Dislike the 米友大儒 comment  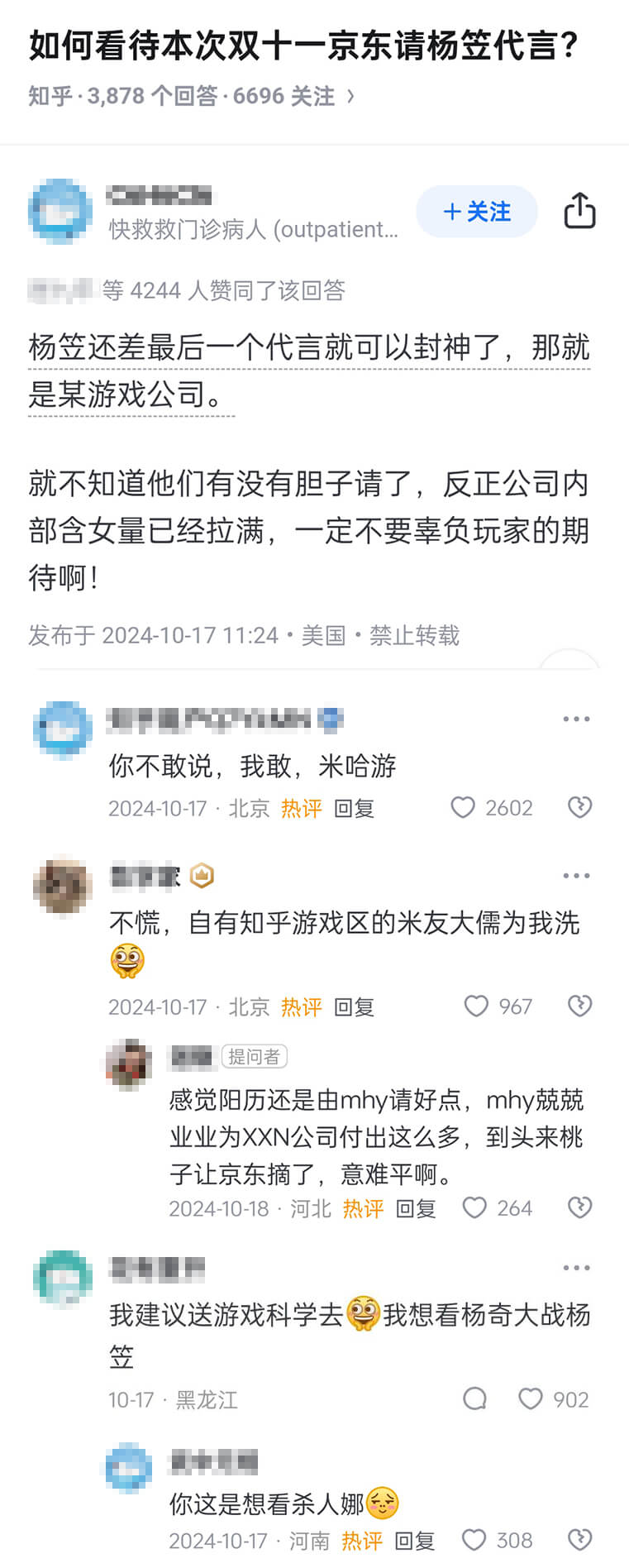pyautogui.click(x=579, y=1006)
